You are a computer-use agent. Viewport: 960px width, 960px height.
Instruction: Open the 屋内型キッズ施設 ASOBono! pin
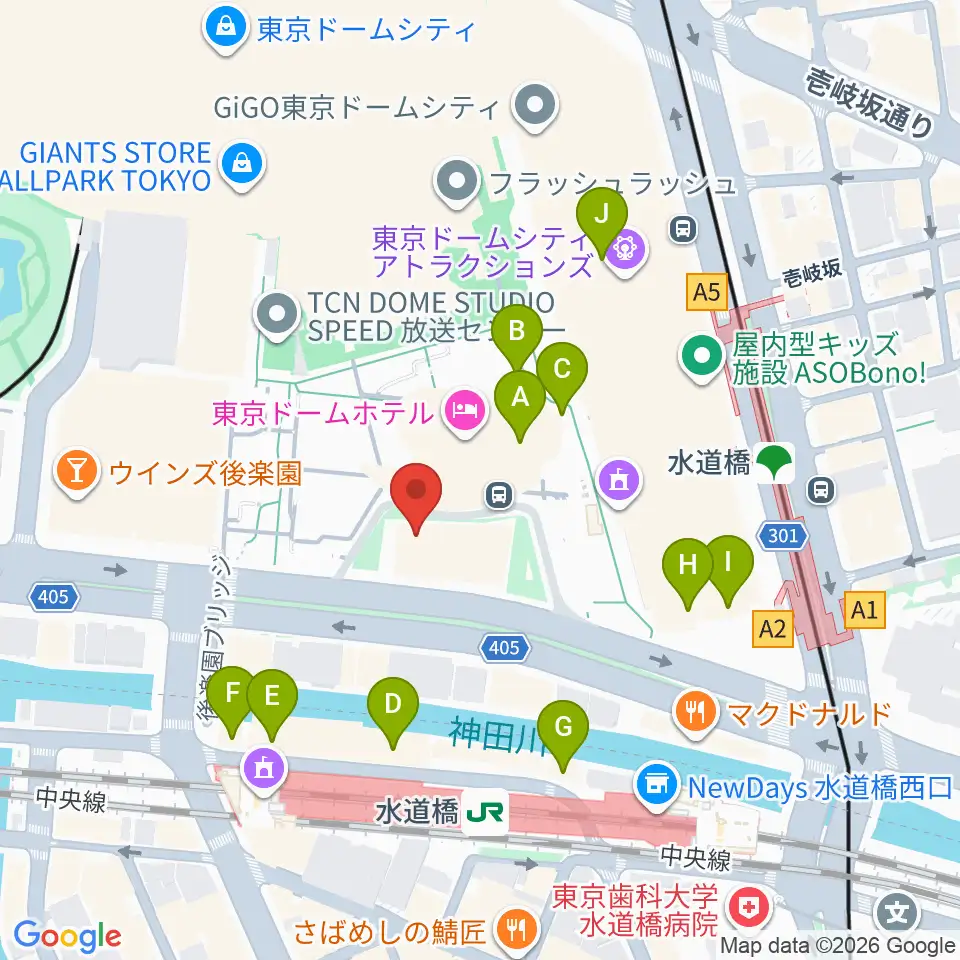click(703, 358)
